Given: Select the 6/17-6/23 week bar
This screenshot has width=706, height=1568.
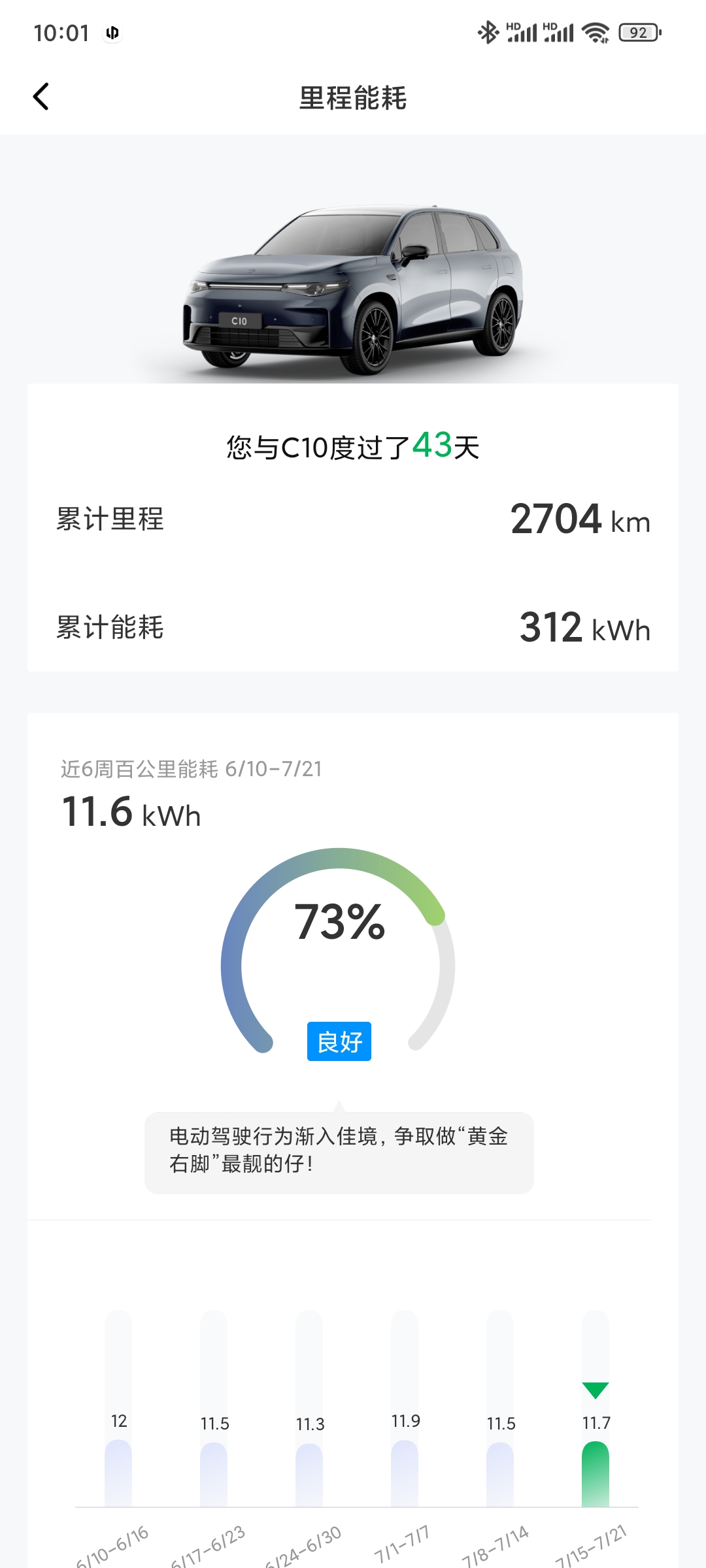Looking at the screenshot, I should coord(214,1475).
